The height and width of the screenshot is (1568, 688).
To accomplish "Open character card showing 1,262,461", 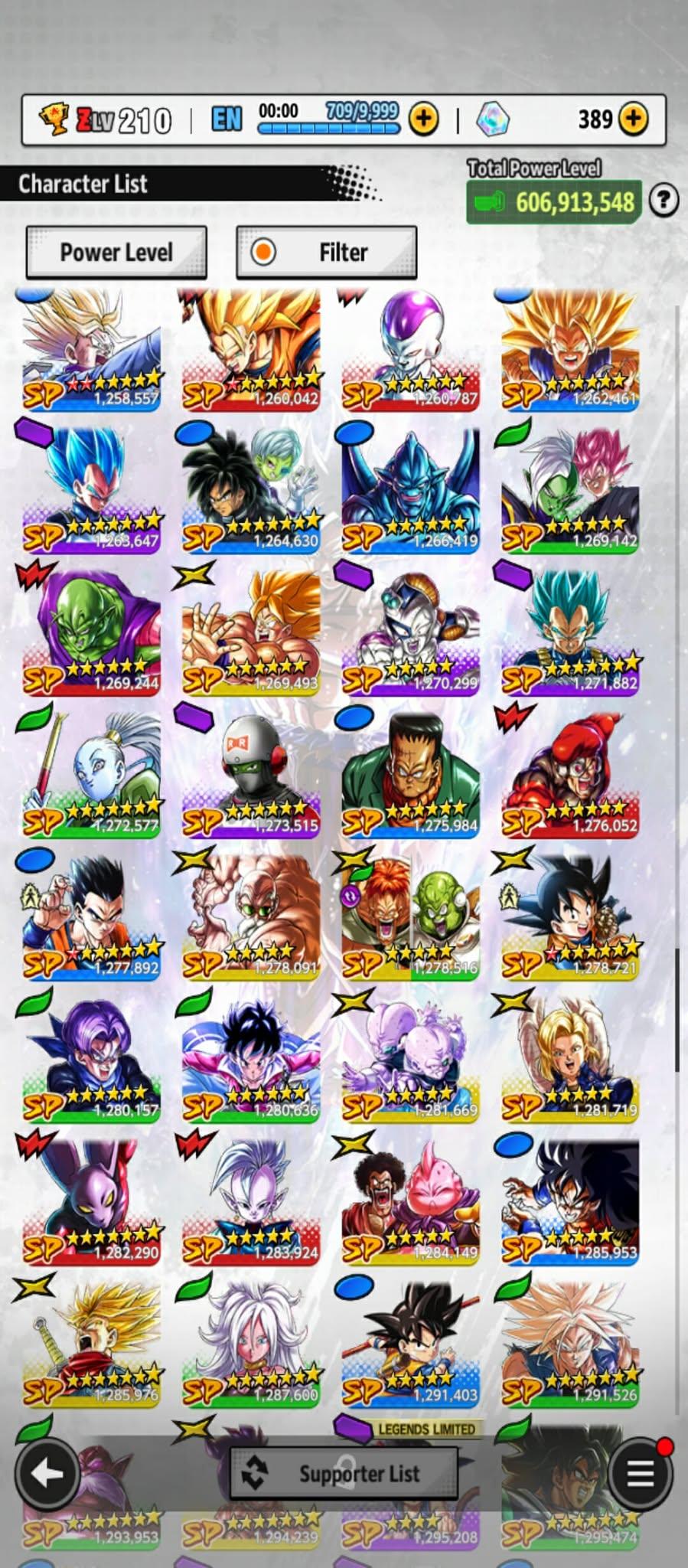I will pyautogui.click(x=570, y=350).
